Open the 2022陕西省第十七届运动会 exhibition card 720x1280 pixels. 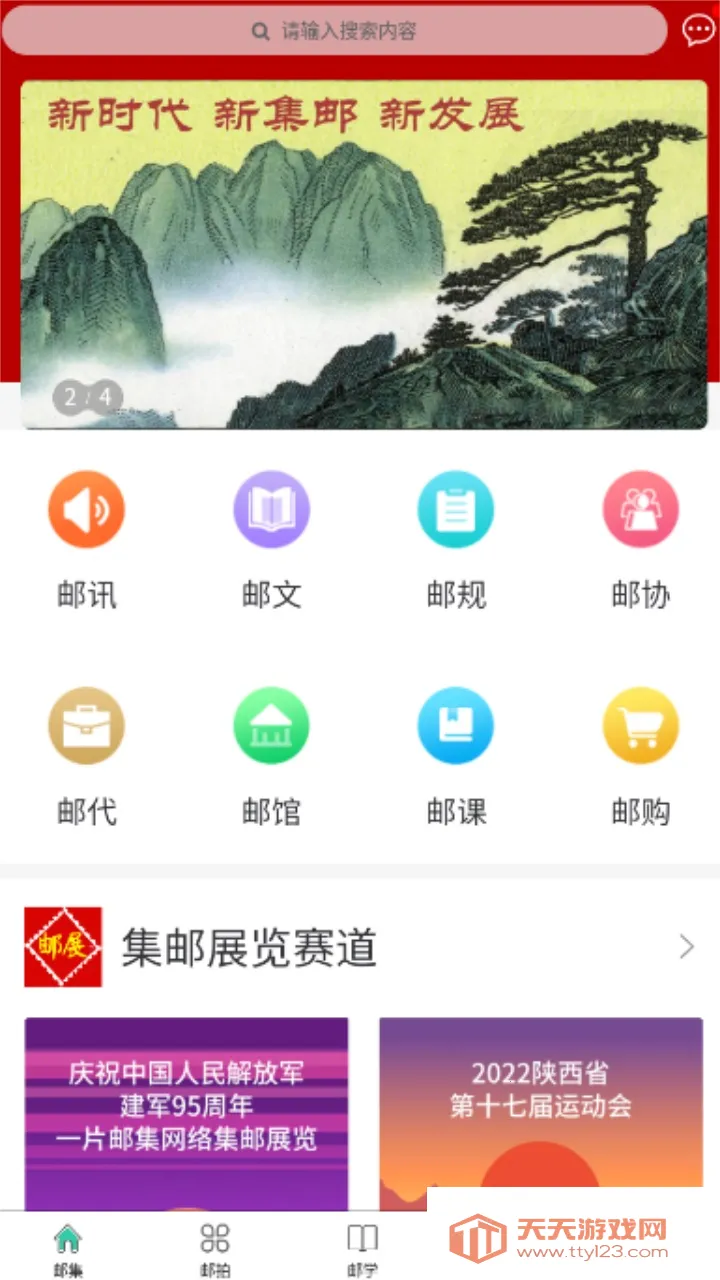(540, 1095)
